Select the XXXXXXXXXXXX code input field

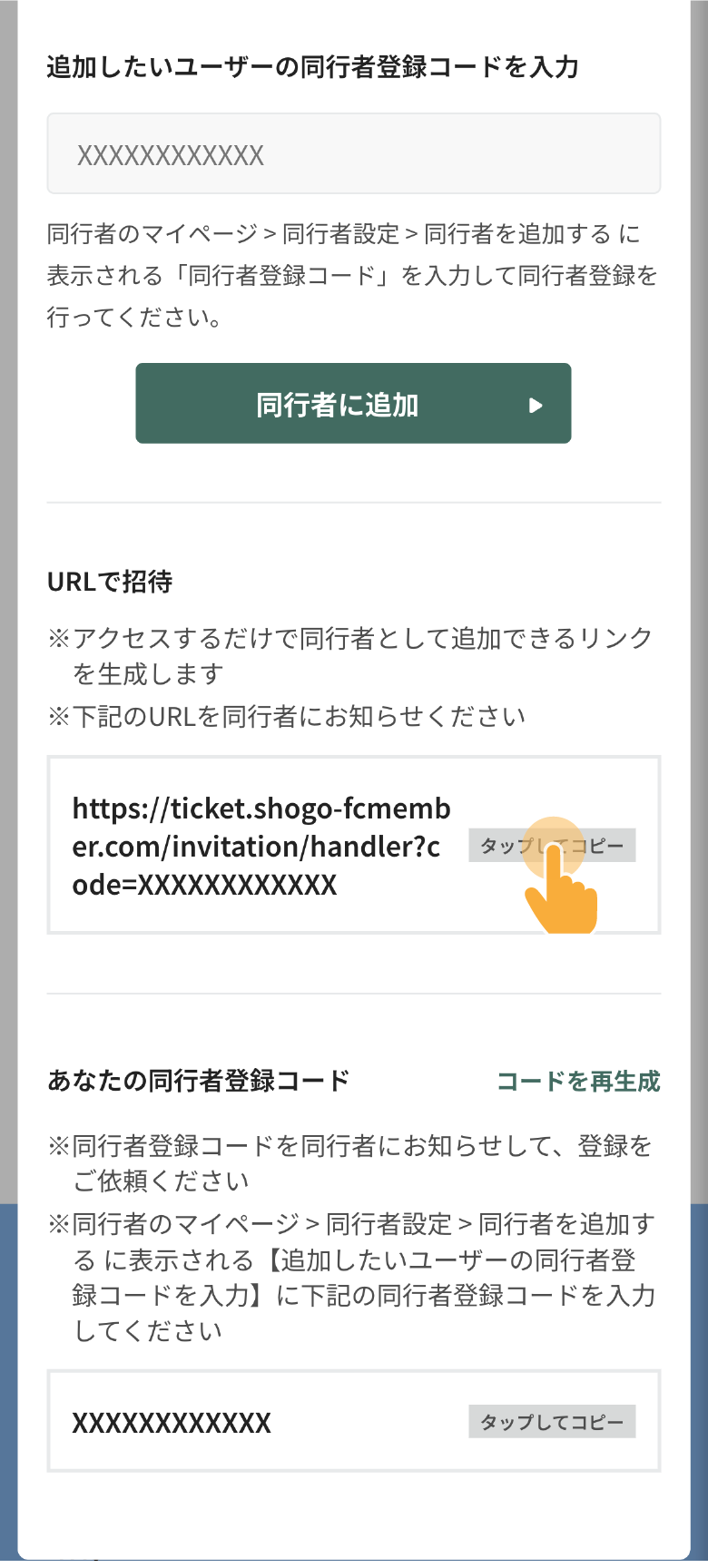point(353,153)
